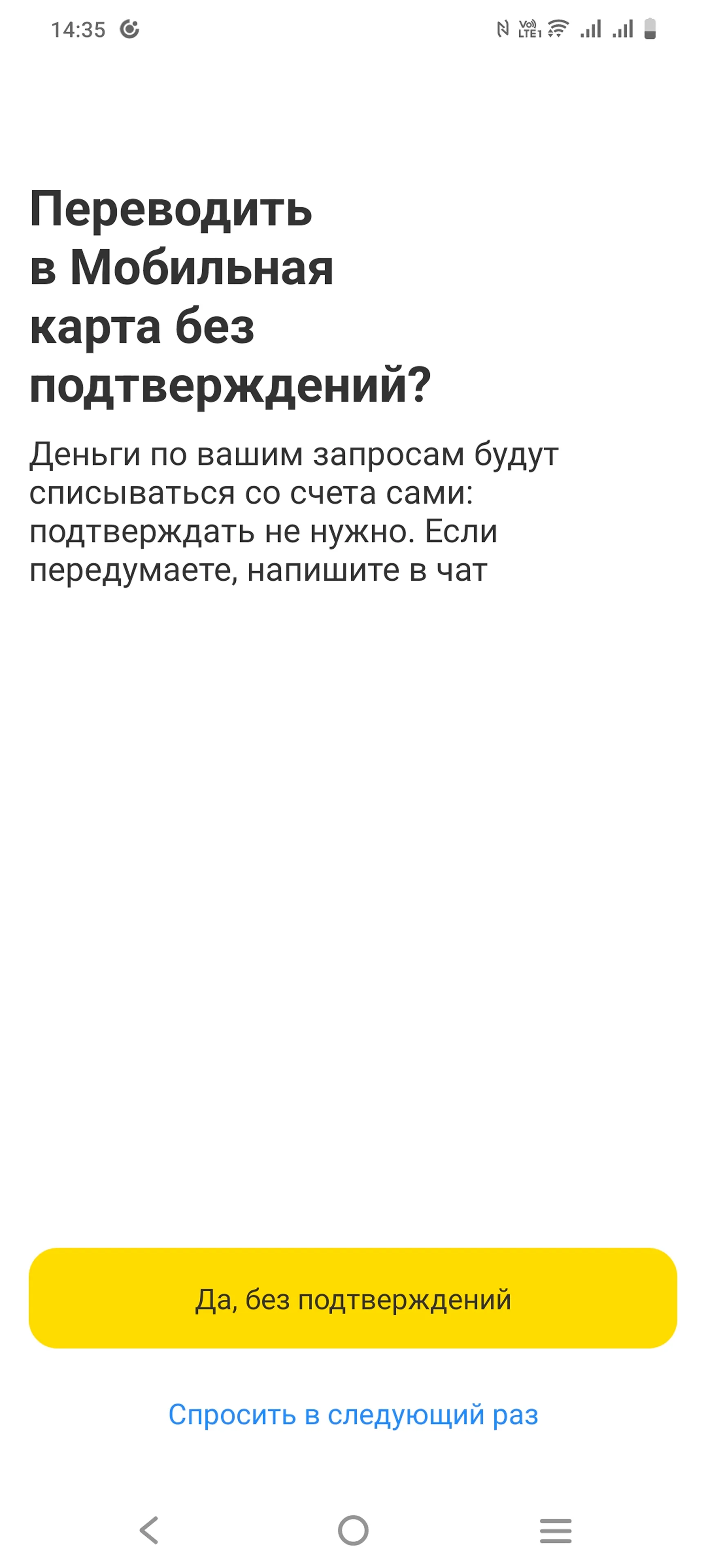Choose 'Спросить в следующий раз' link

[x=353, y=1414]
